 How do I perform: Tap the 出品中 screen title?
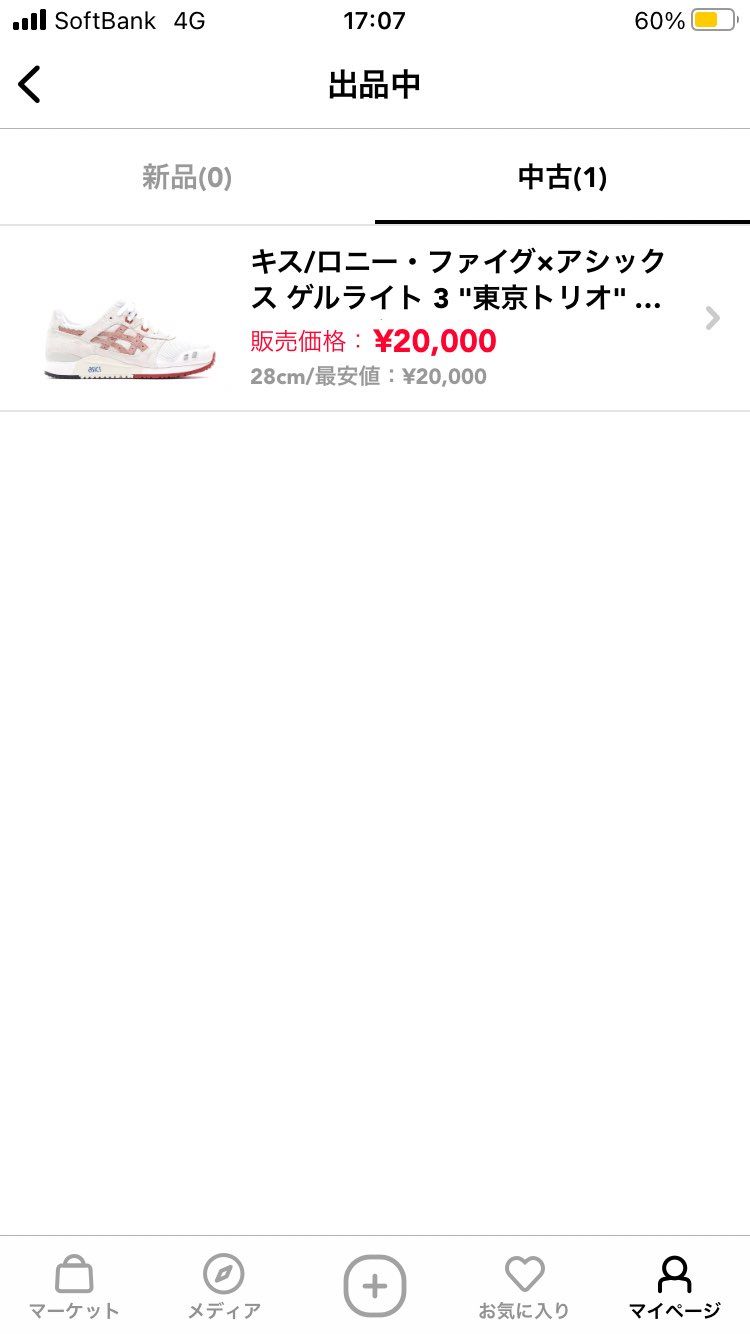[x=374, y=84]
